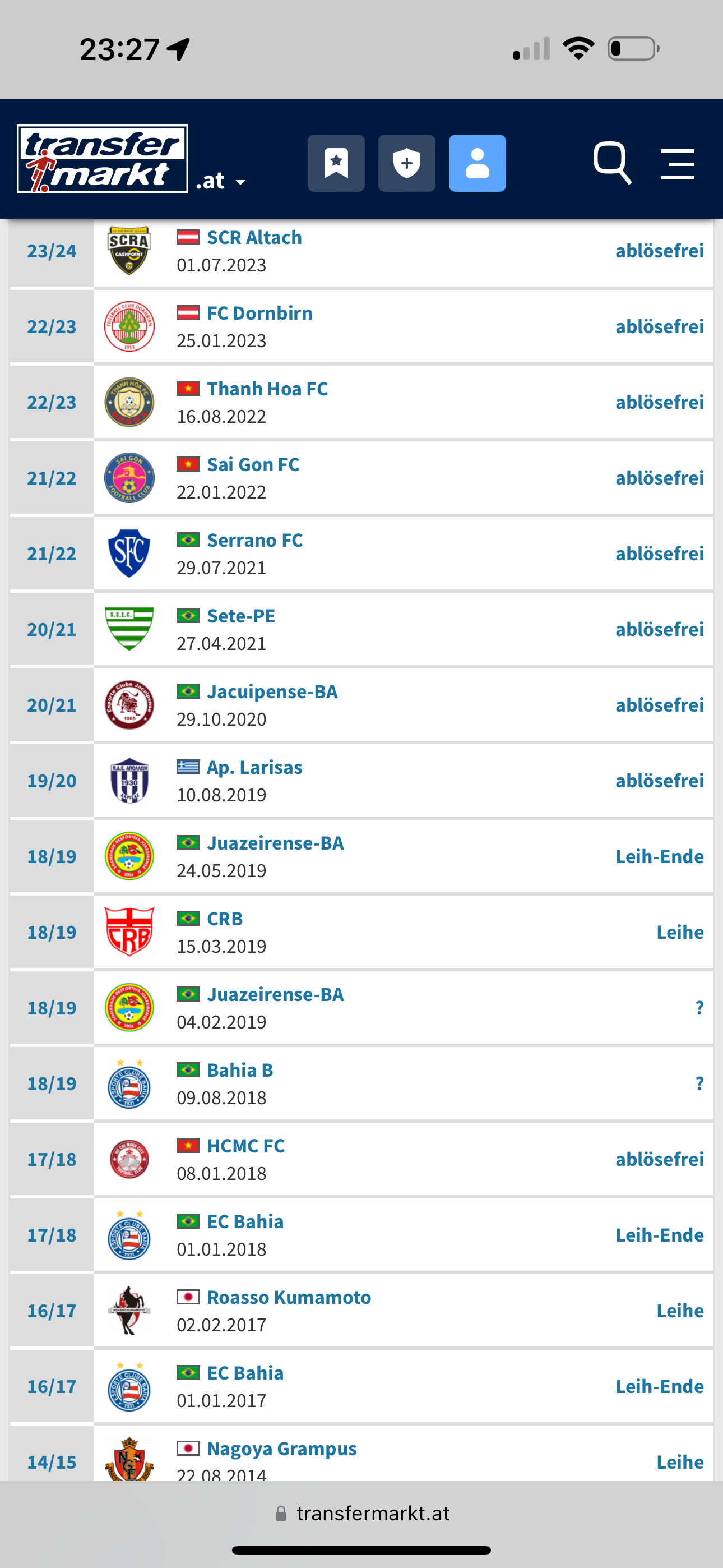Open Jacuipense-BA club page
The width and height of the screenshot is (723, 1568).
pos(272,691)
